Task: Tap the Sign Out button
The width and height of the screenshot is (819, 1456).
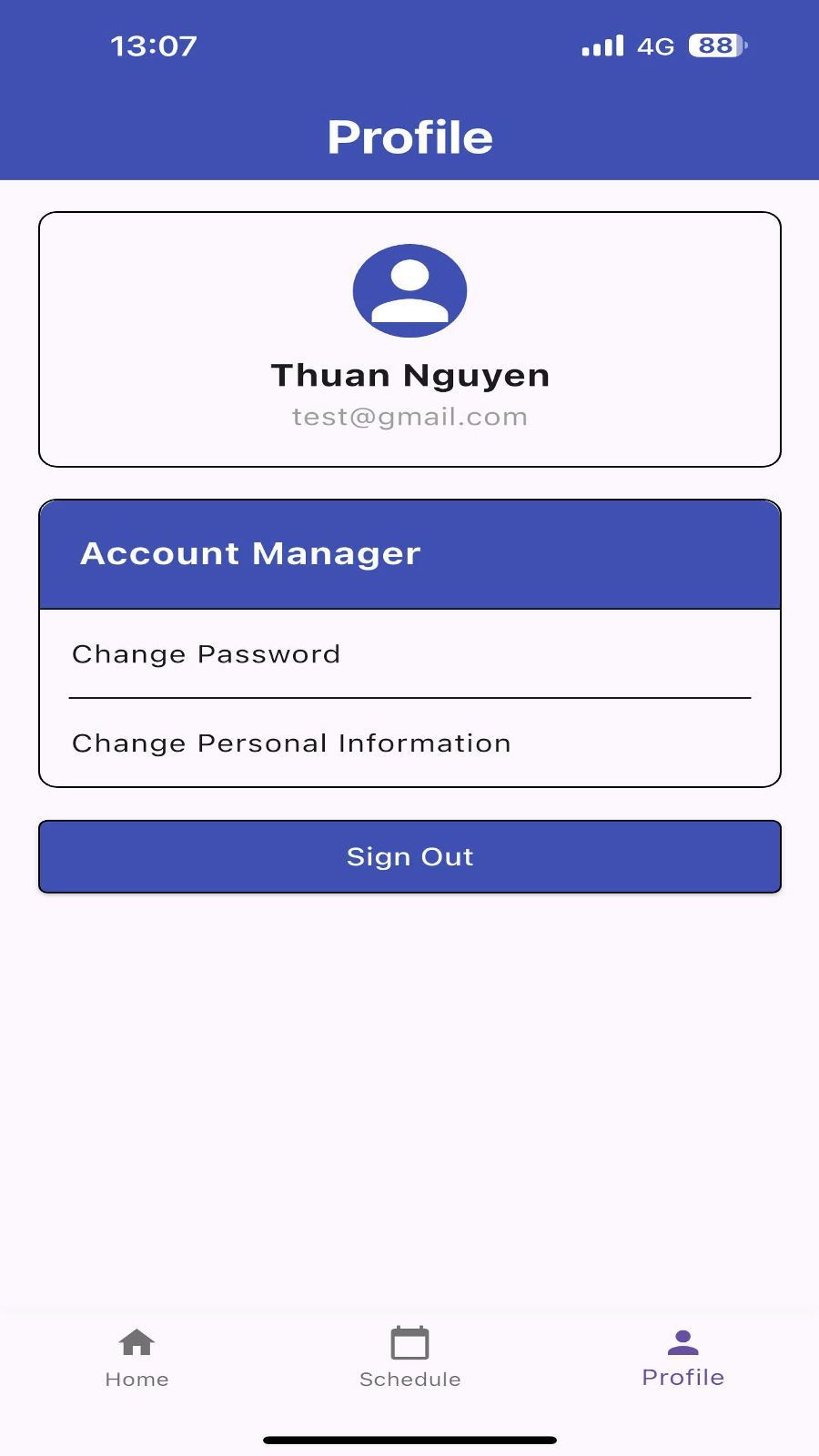Action: click(x=409, y=856)
